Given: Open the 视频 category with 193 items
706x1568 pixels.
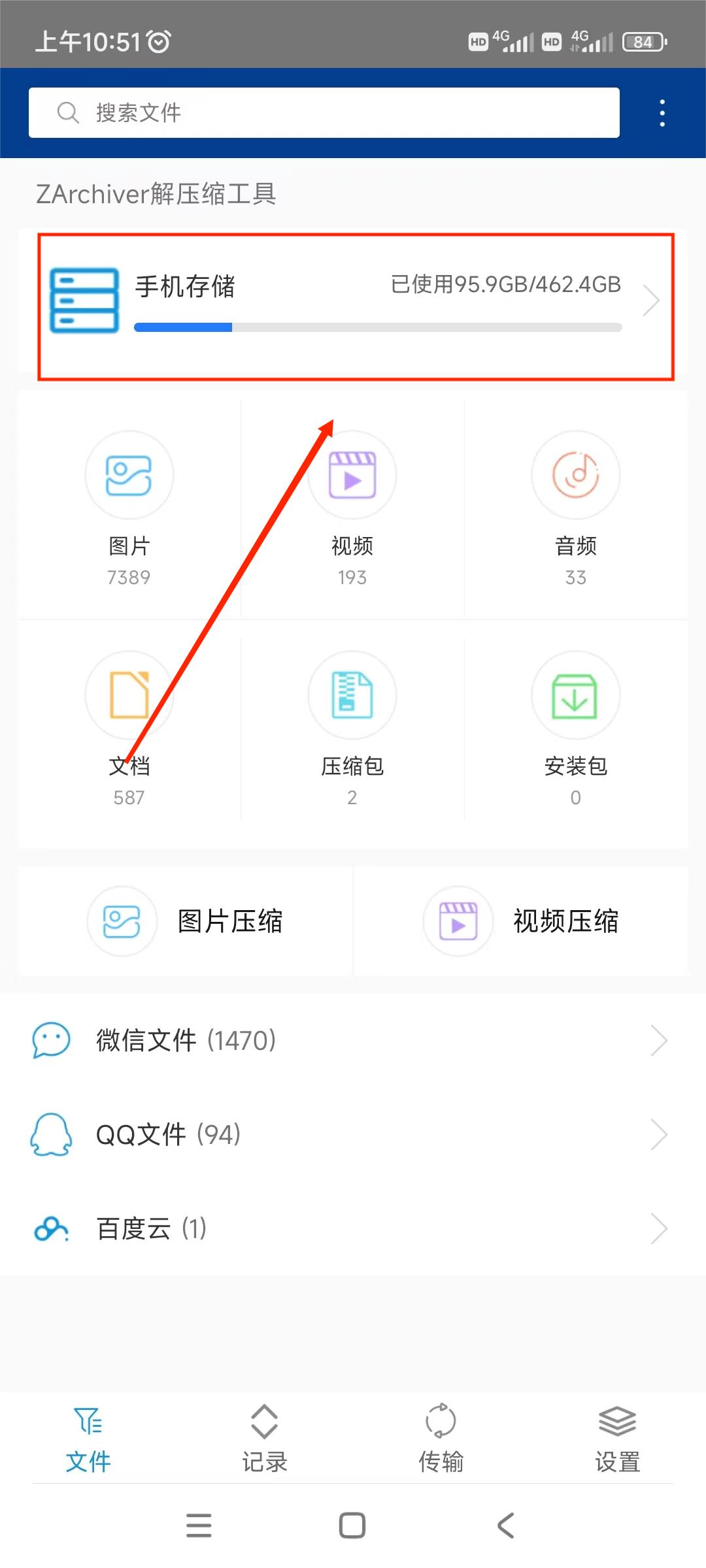Looking at the screenshot, I should click(x=352, y=508).
